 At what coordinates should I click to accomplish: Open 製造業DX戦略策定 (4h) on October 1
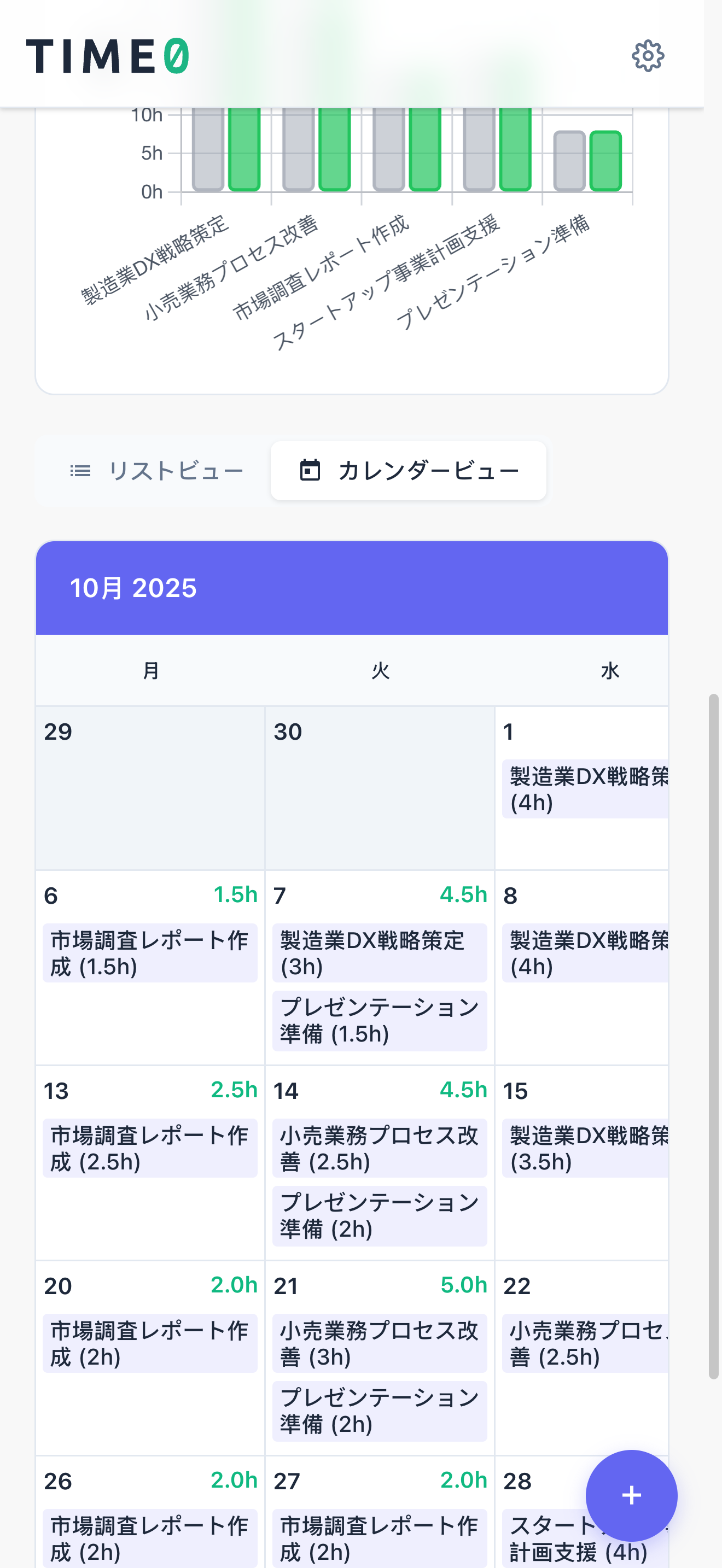[x=586, y=789]
